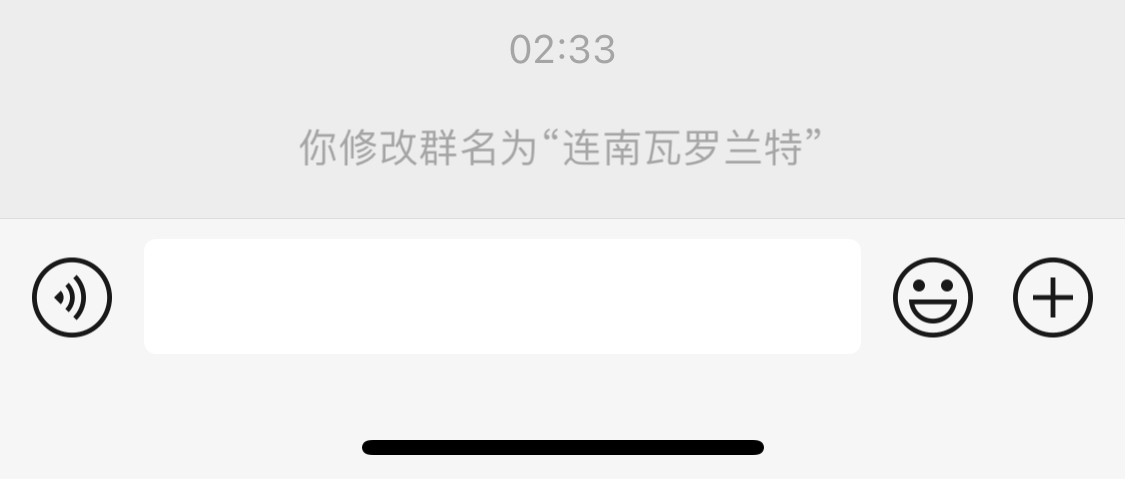Open the emoji sticker panel
This screenshot has height=479, width=1125.
[x=932, y=297]
